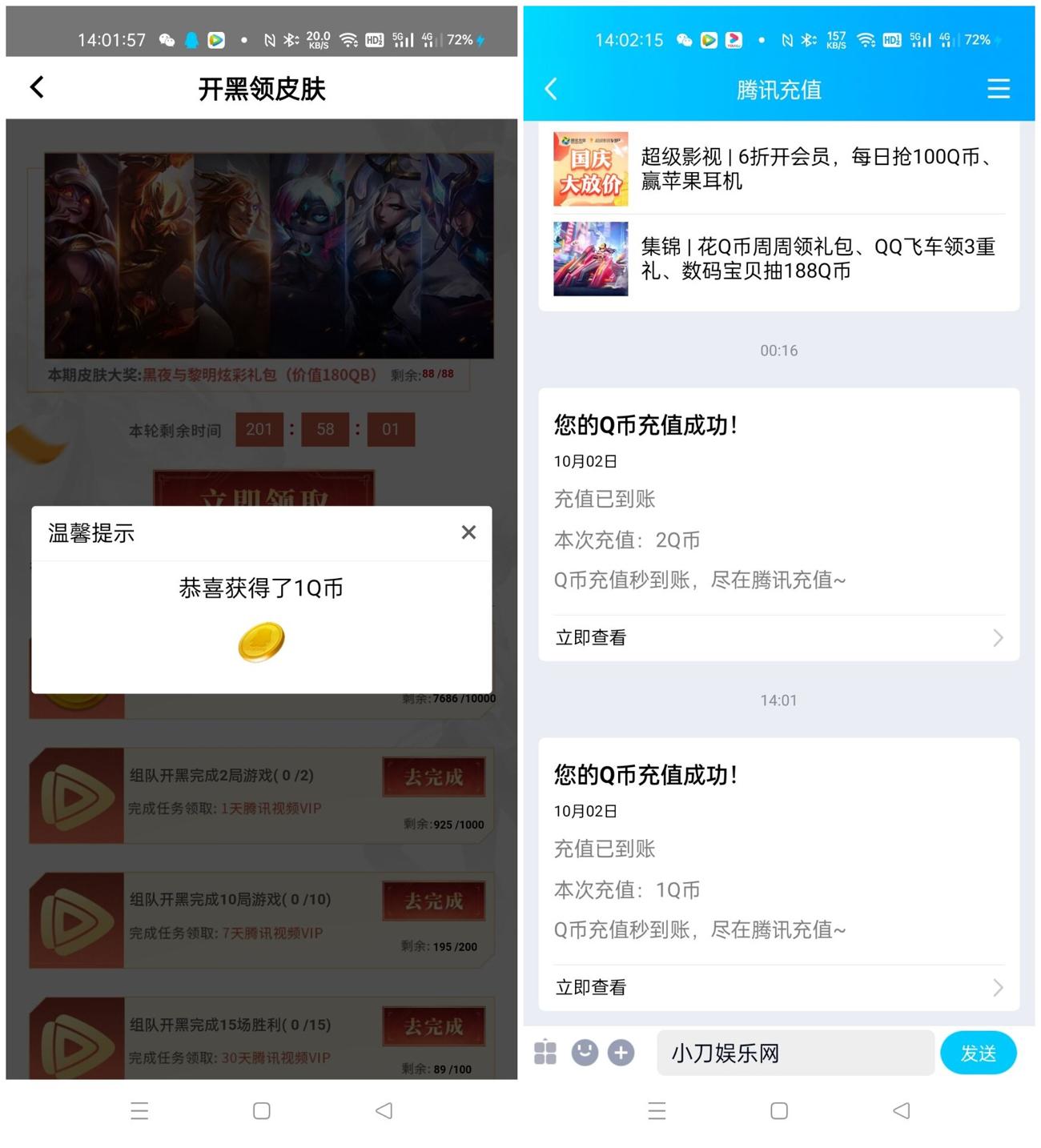Expand the chevron on the 00:16 recharge message
This screenshot has height=1148, width=1041.
pos(996,637)
